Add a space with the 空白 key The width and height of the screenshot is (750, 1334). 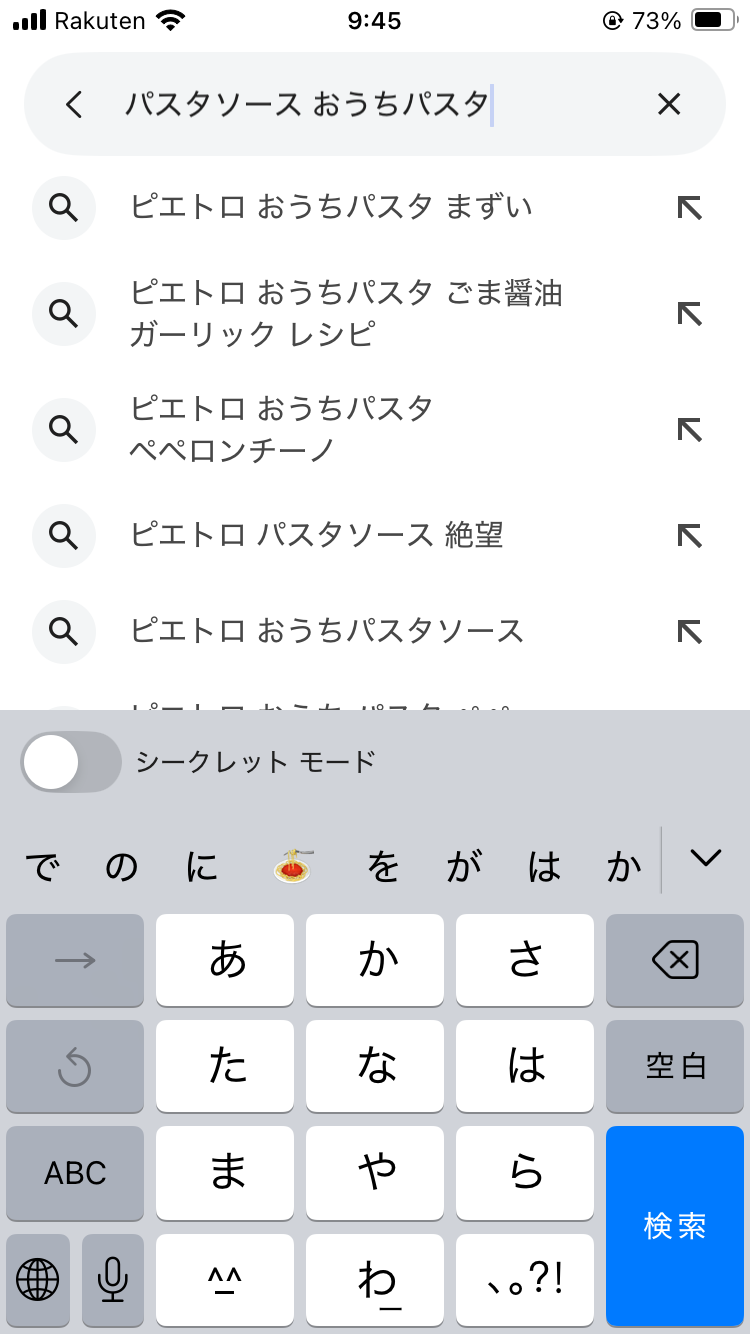[x=675, y=1067]
